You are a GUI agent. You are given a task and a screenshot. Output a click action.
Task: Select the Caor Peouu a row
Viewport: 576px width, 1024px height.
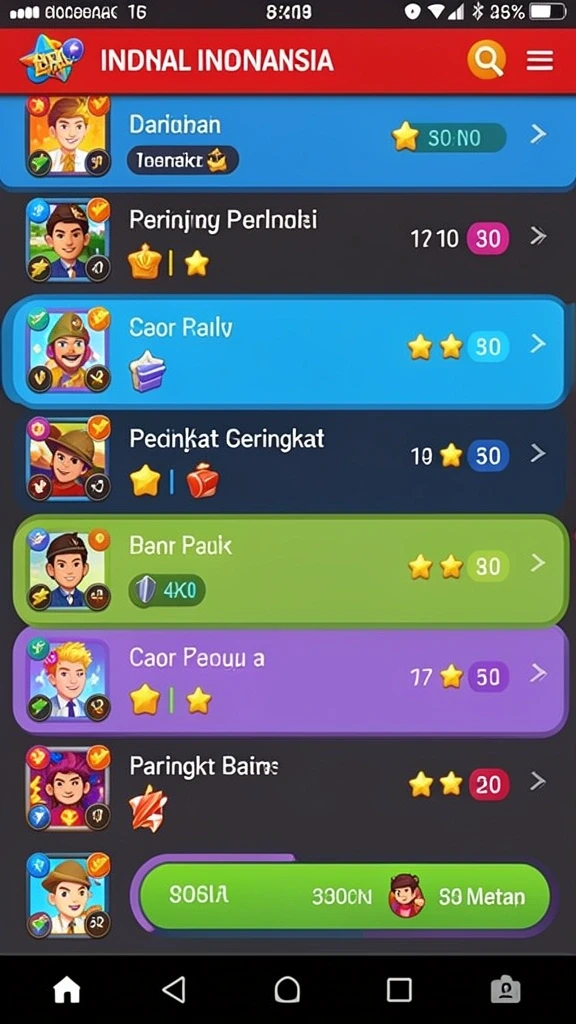click(x=290, y=680)
